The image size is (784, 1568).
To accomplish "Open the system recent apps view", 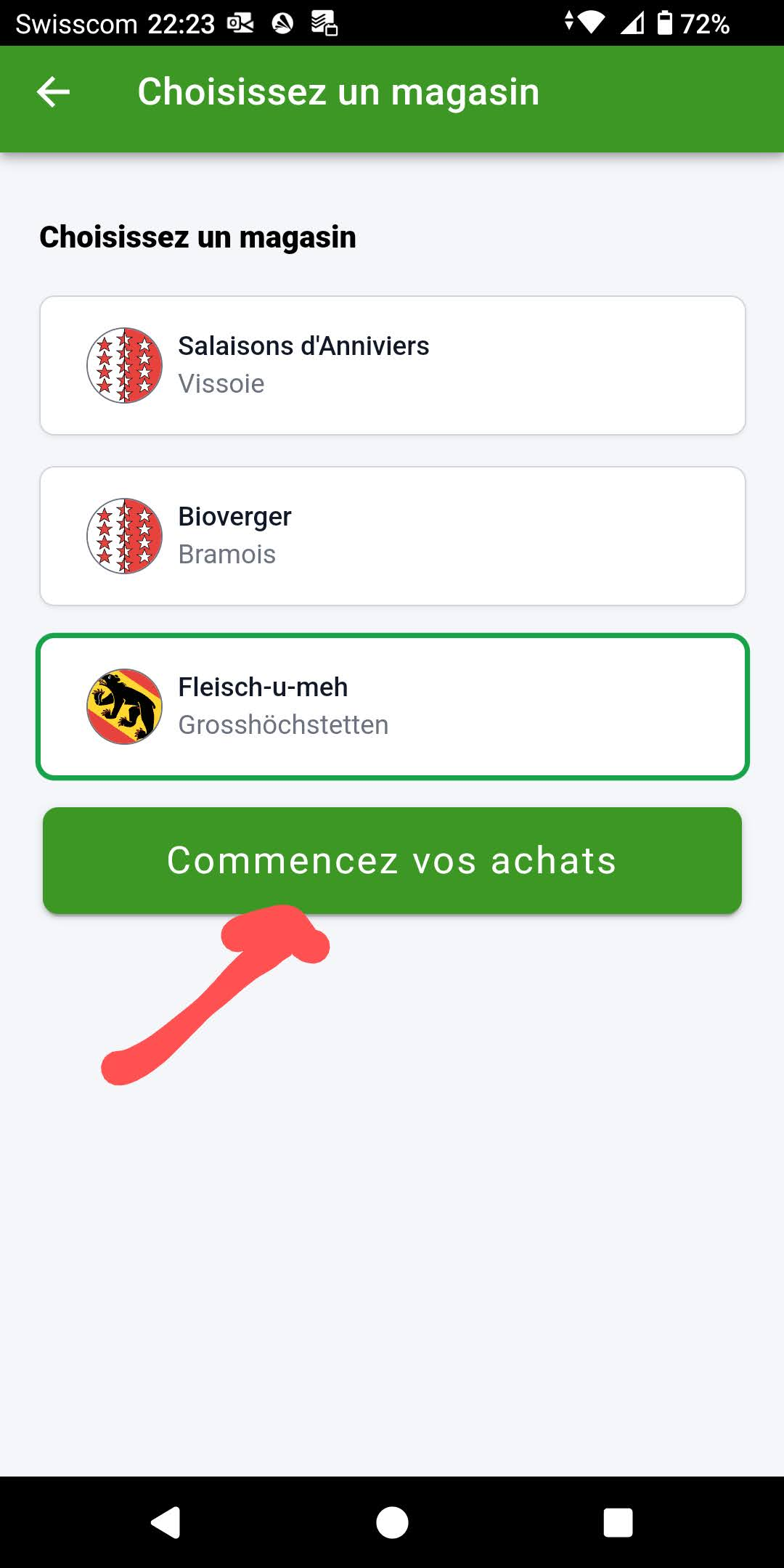I will (x=618, y=1522).
